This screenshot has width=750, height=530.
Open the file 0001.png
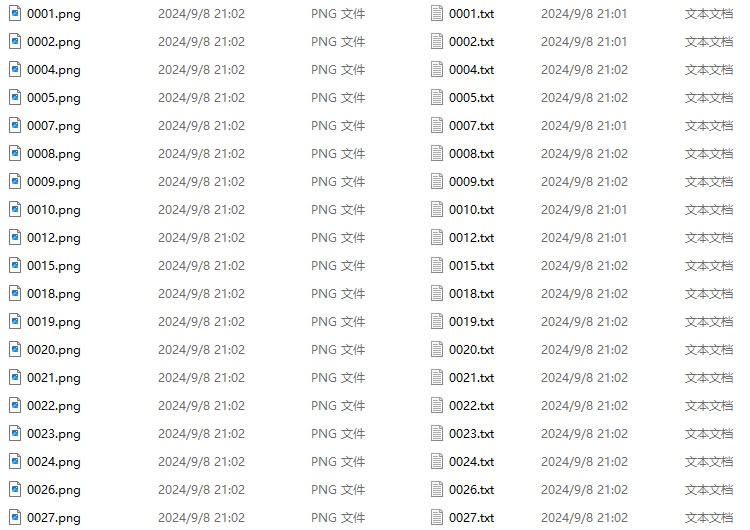pyautogui.click(x=54, y=14)
